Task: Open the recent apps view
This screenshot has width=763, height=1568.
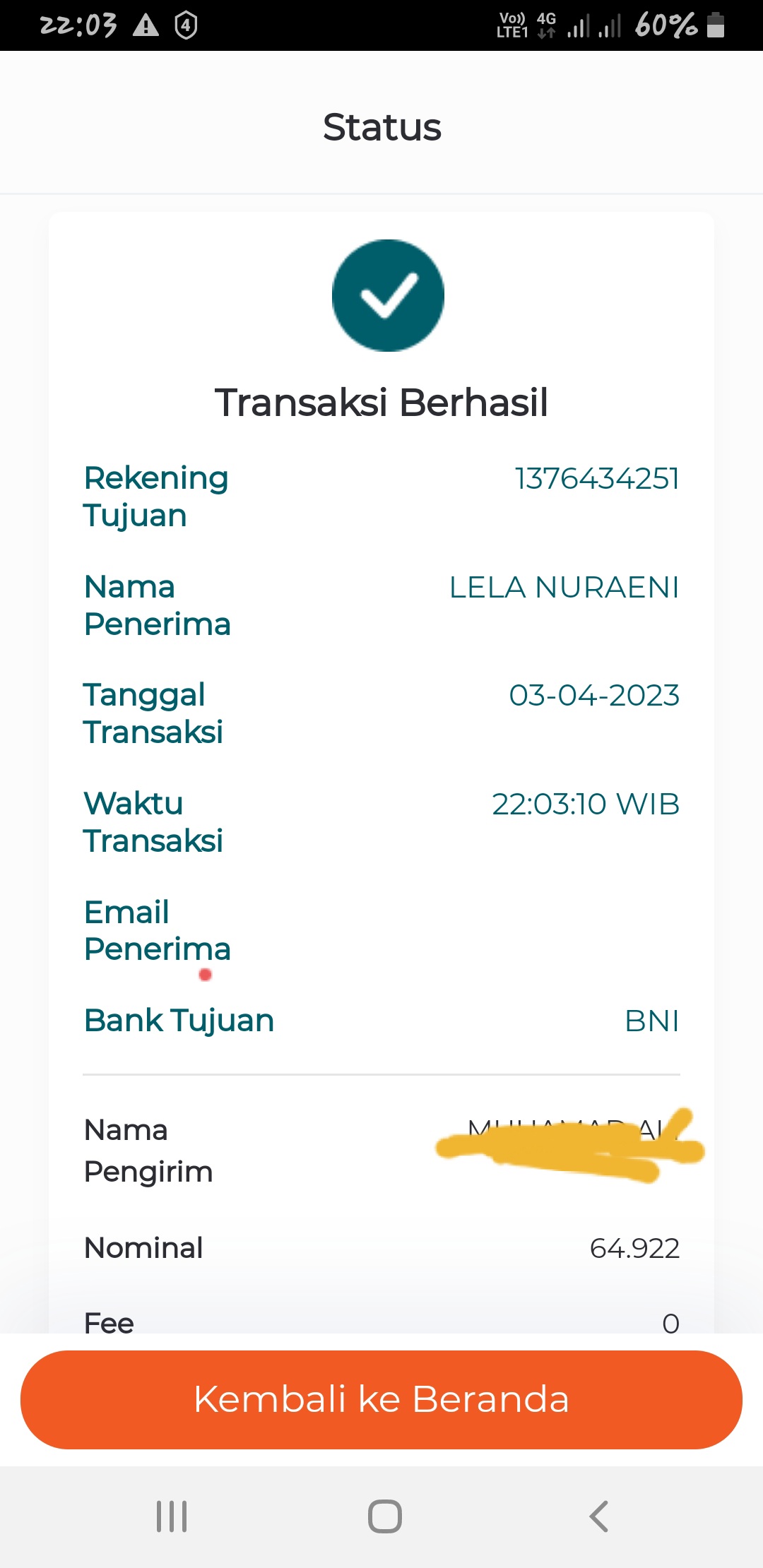Action: tap(172, 1516)
